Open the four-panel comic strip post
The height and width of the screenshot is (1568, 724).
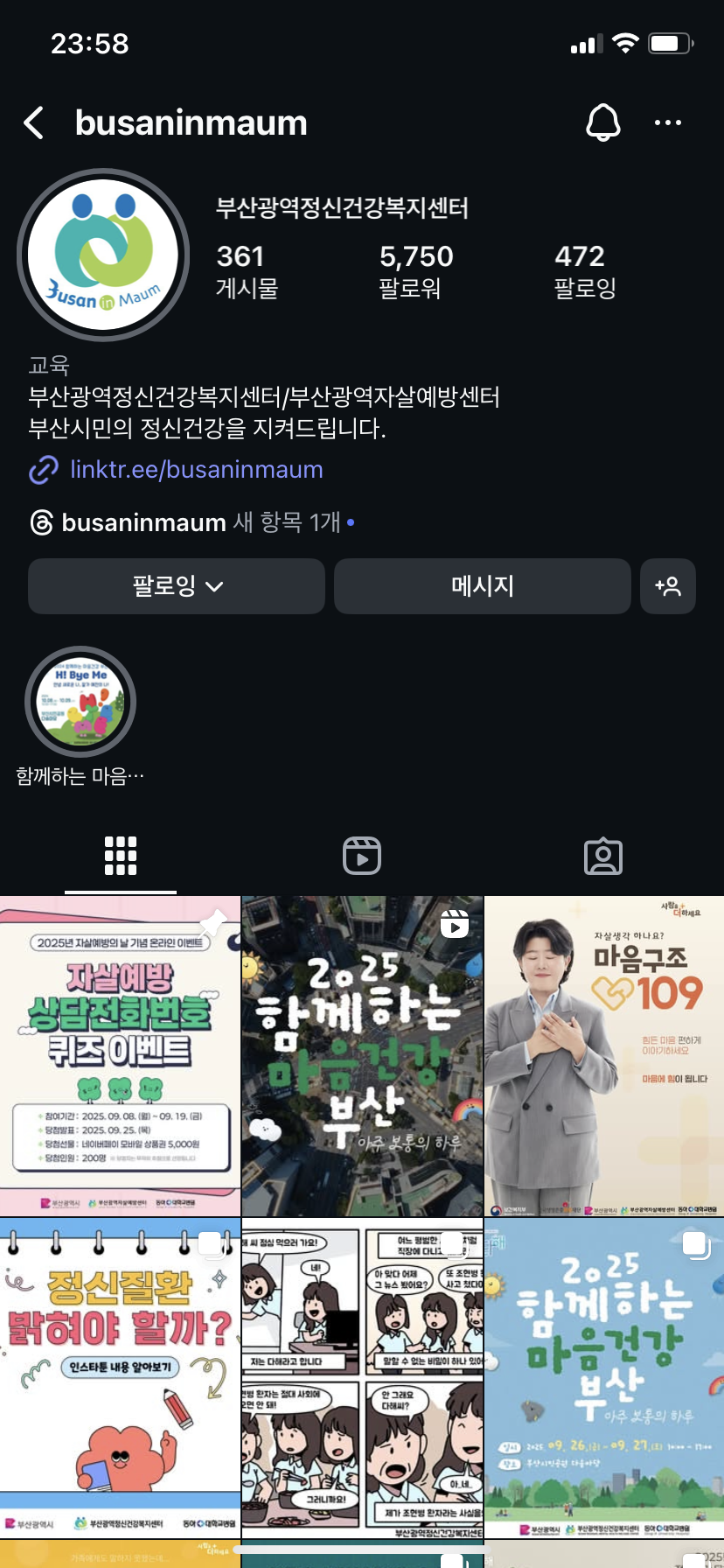point(362,1377)
